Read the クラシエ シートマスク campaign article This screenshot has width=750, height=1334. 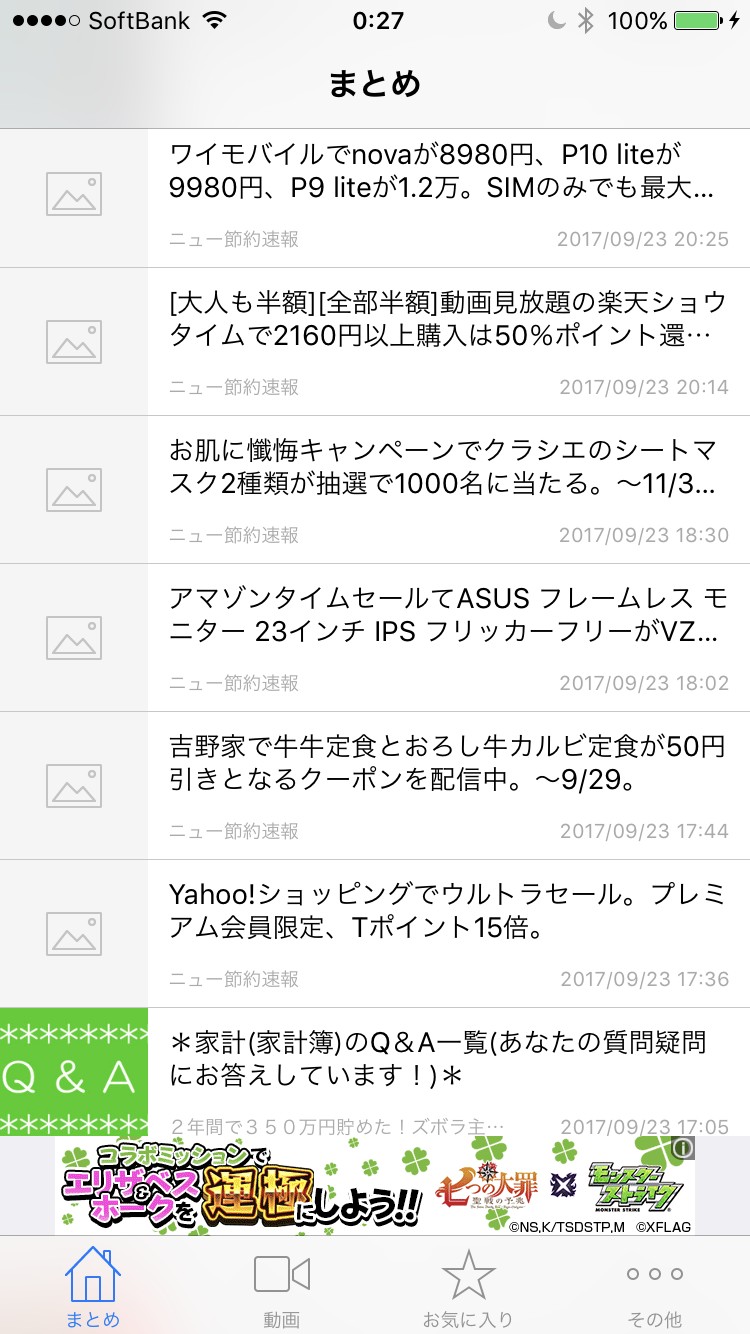click(440, 468)
